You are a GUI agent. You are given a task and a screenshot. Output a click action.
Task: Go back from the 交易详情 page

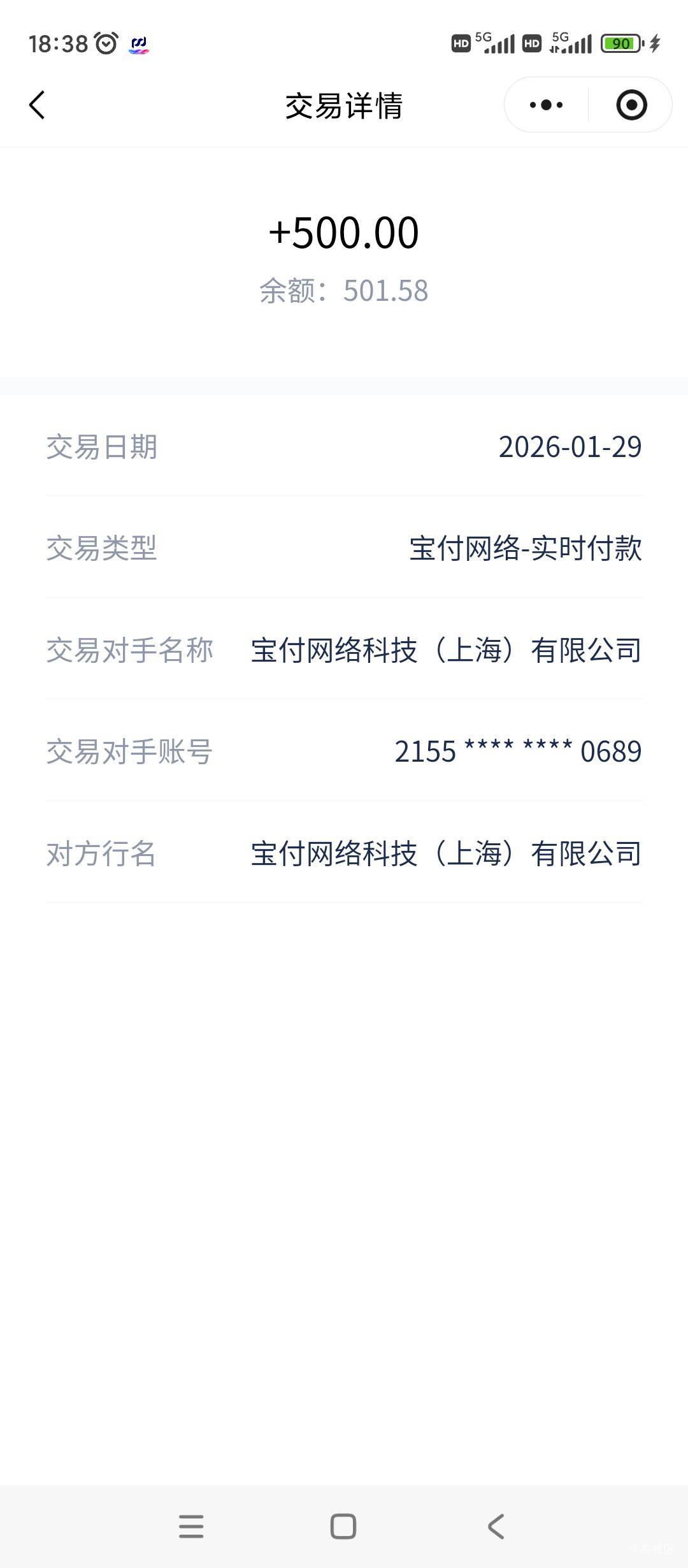click(37, 105)
